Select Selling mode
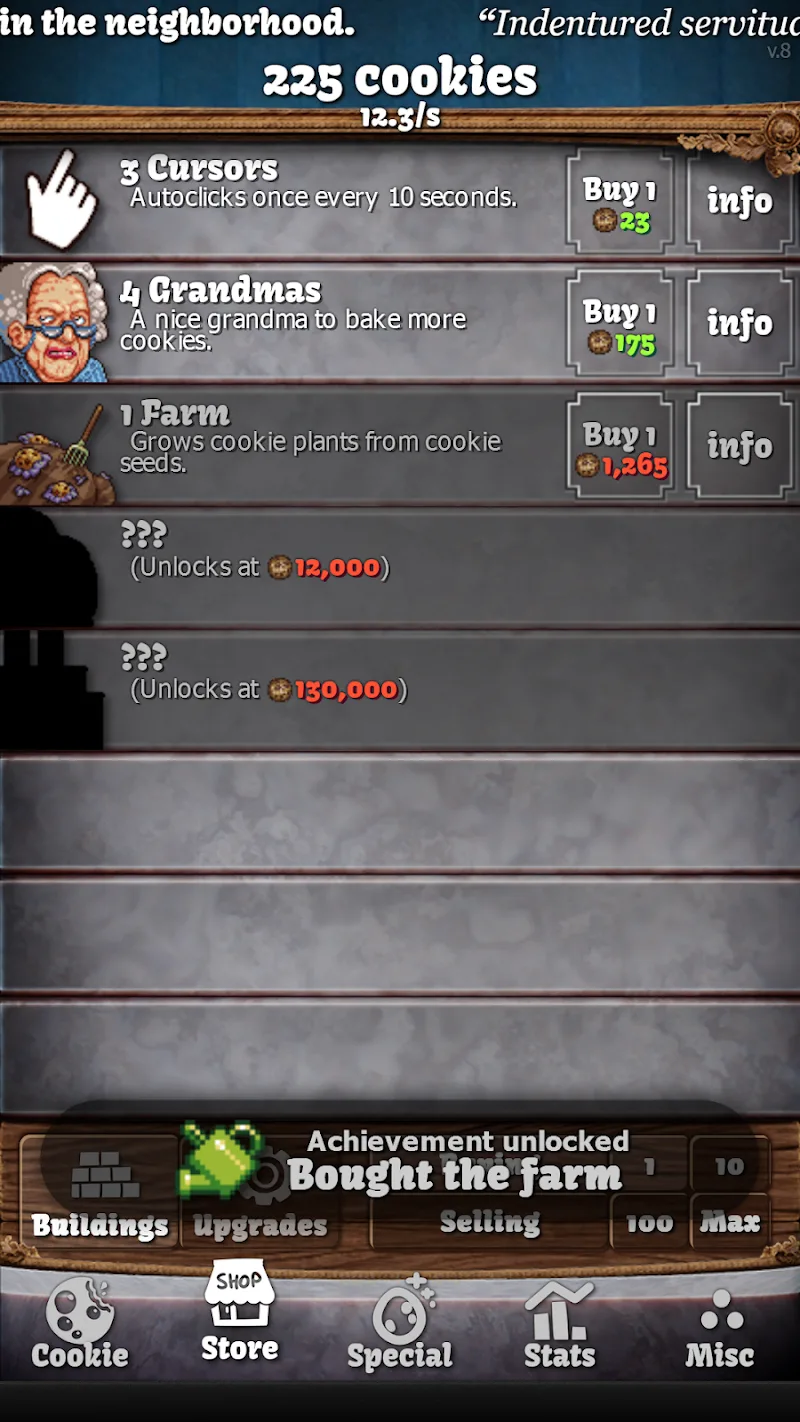Screen dimensions: 800x1422 point(489,1223)
